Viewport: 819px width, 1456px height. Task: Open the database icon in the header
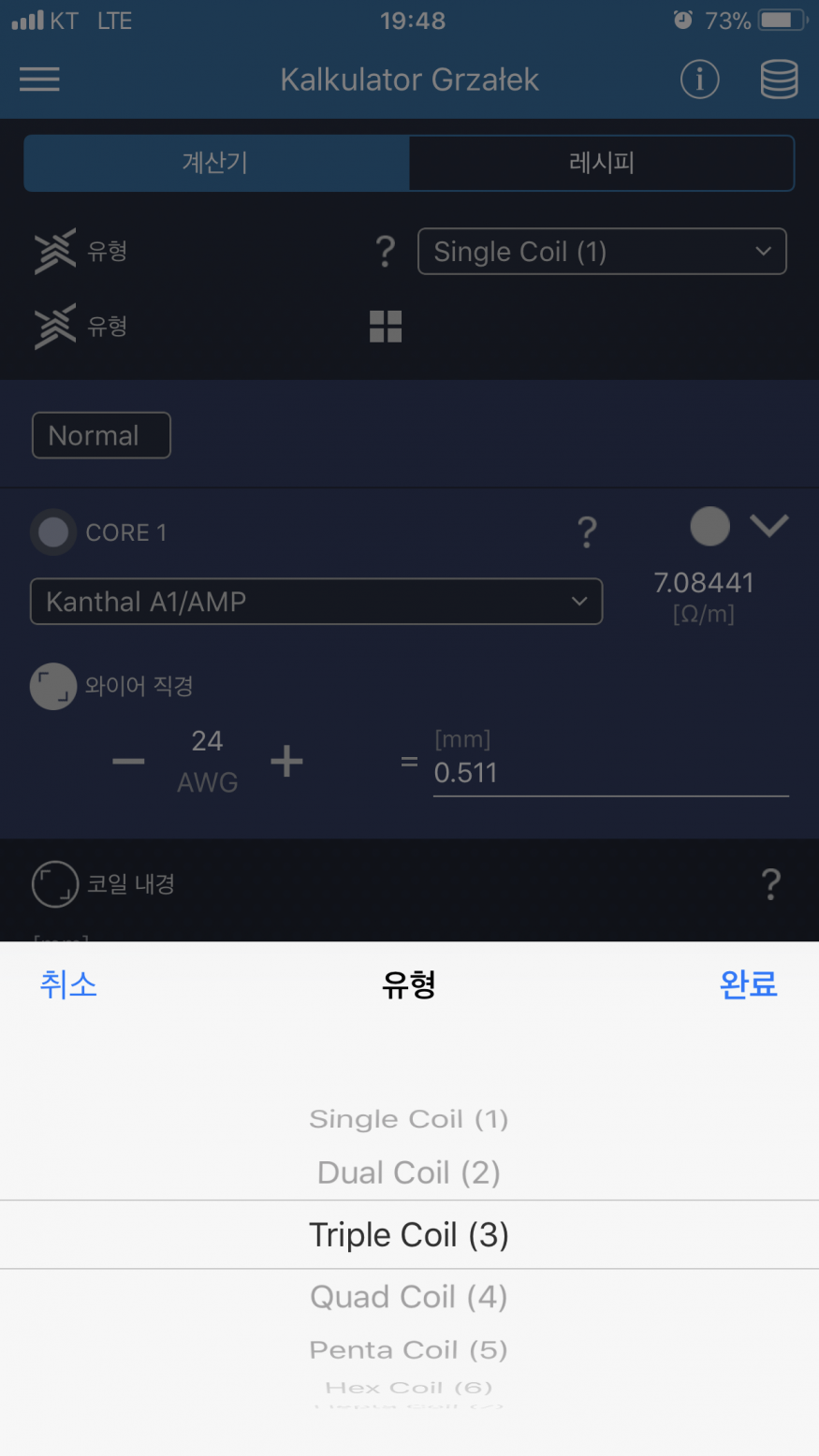tap(778, 80)
